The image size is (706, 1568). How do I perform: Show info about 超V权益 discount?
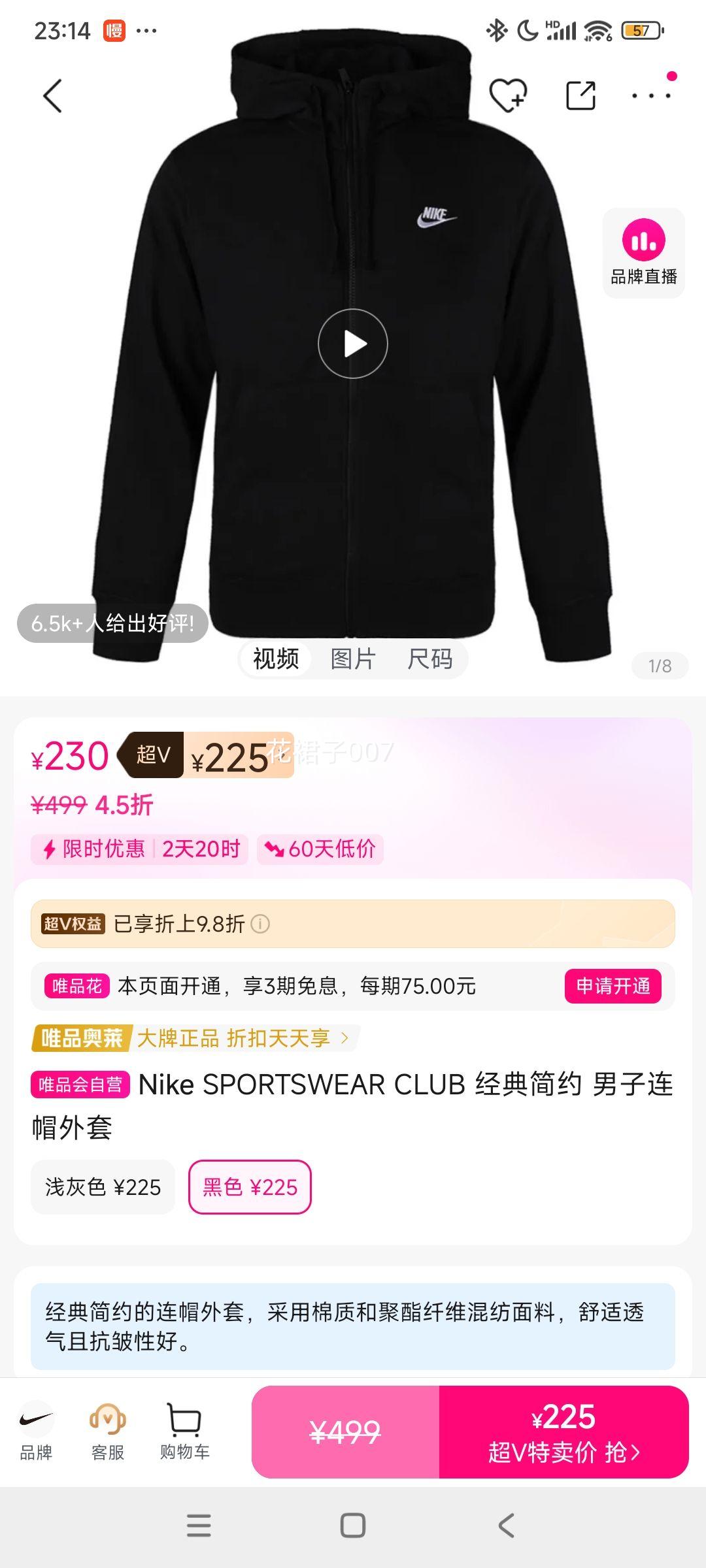(260, 924)
